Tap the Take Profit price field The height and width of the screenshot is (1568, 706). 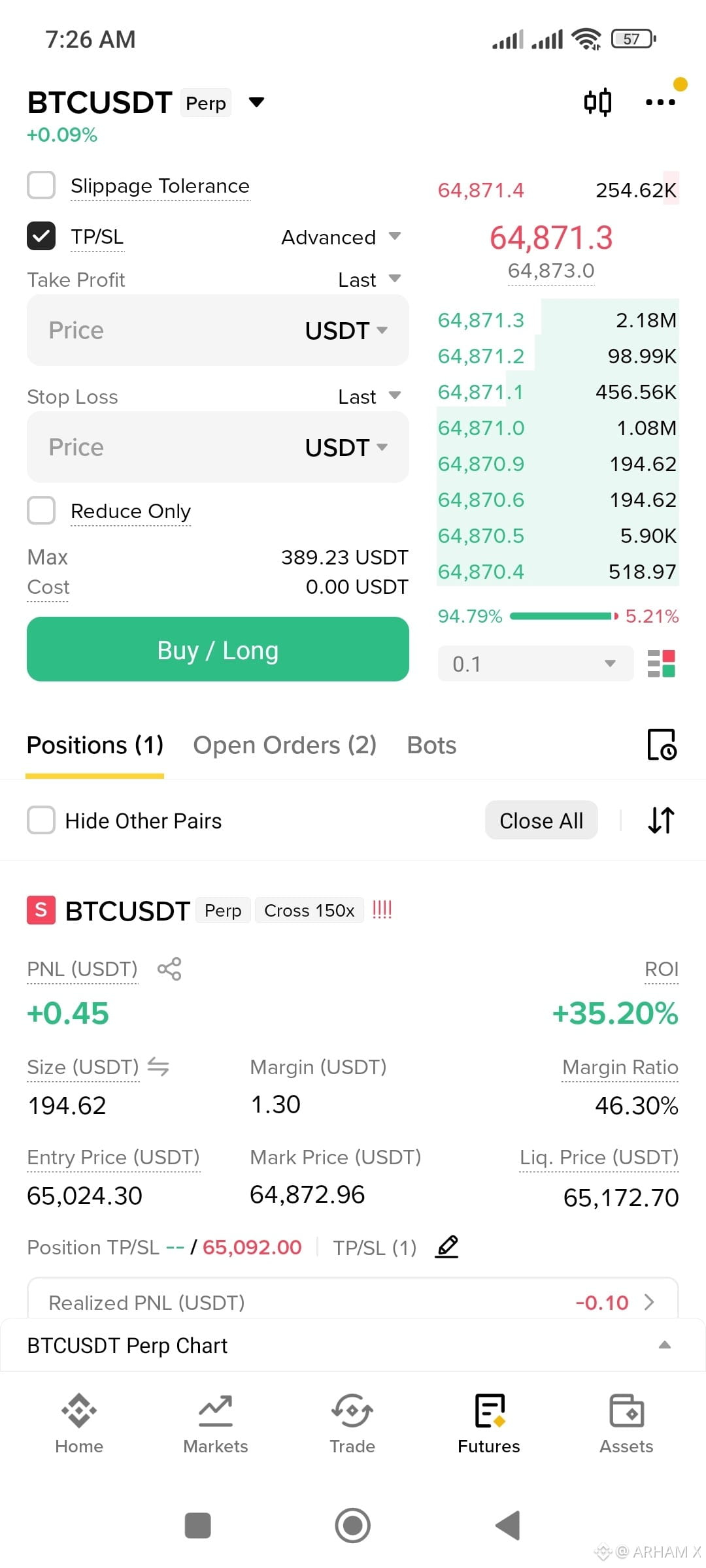tap(218, 330)
